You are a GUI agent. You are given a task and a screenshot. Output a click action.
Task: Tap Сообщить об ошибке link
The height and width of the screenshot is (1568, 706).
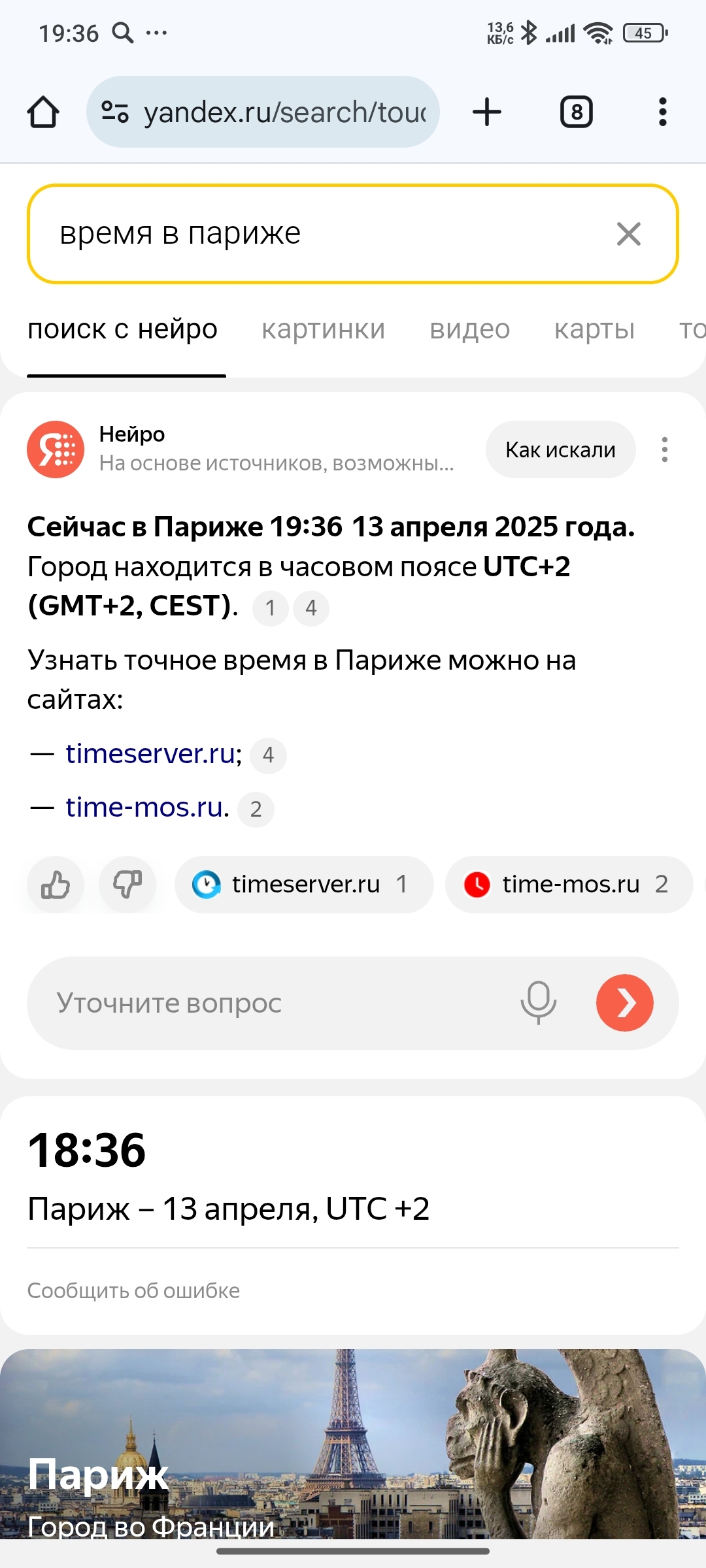click(133, 1290)
